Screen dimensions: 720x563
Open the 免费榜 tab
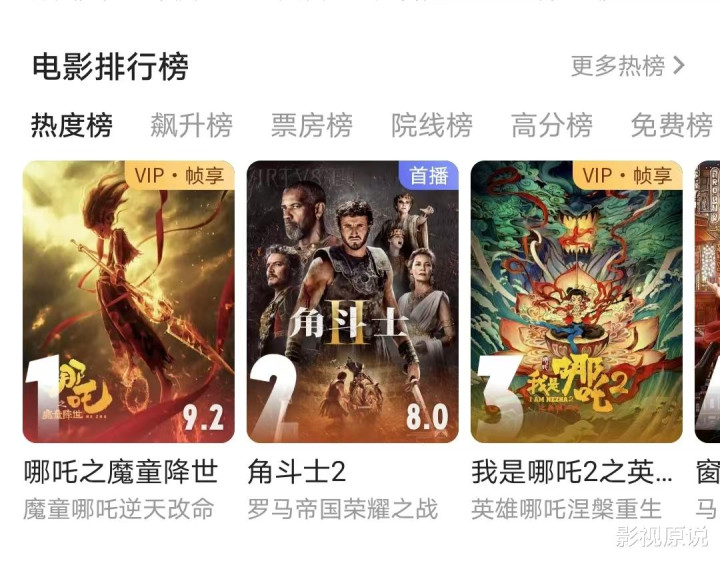coord(671,126)
